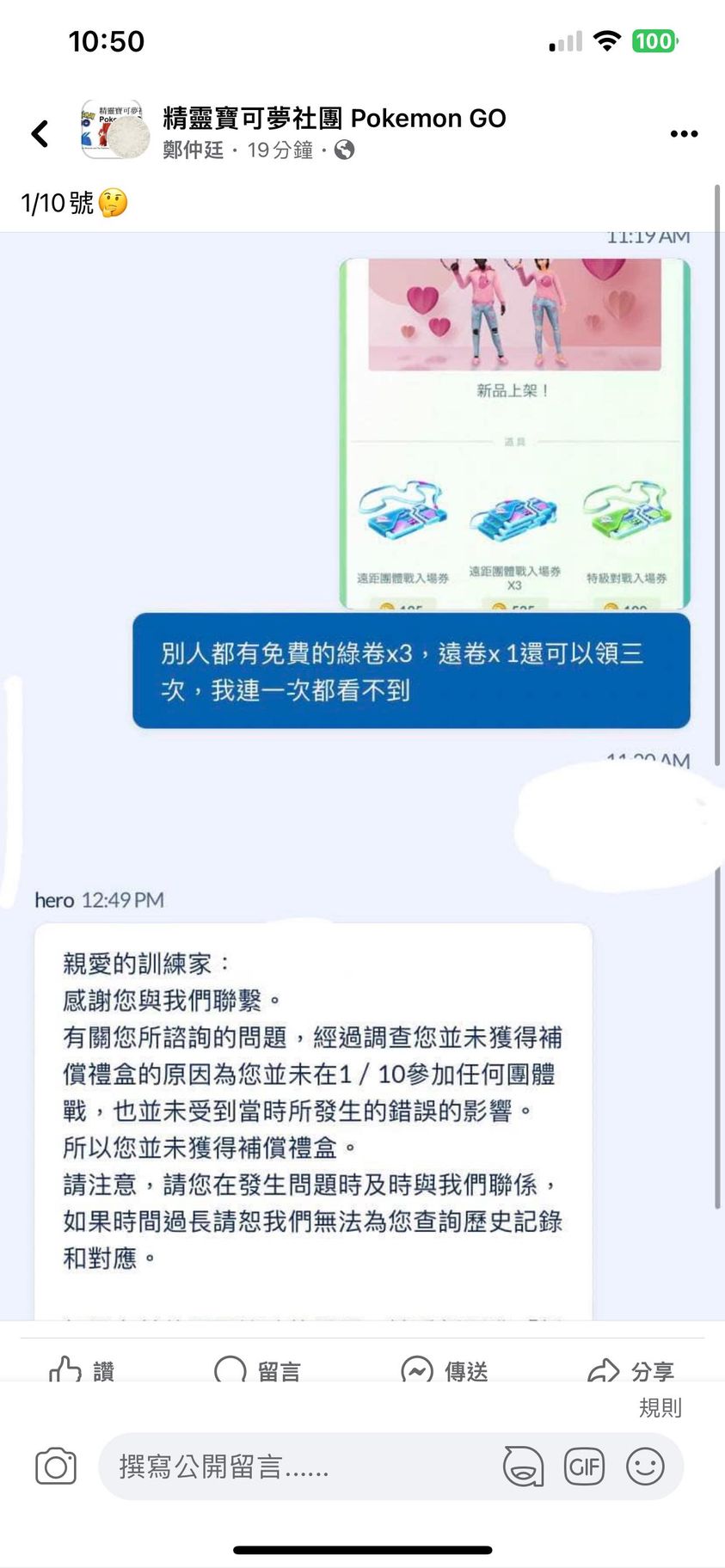Screen dimensions: 725x1568
Task: Tap 留言 to comment
Action: [258, 1370]
